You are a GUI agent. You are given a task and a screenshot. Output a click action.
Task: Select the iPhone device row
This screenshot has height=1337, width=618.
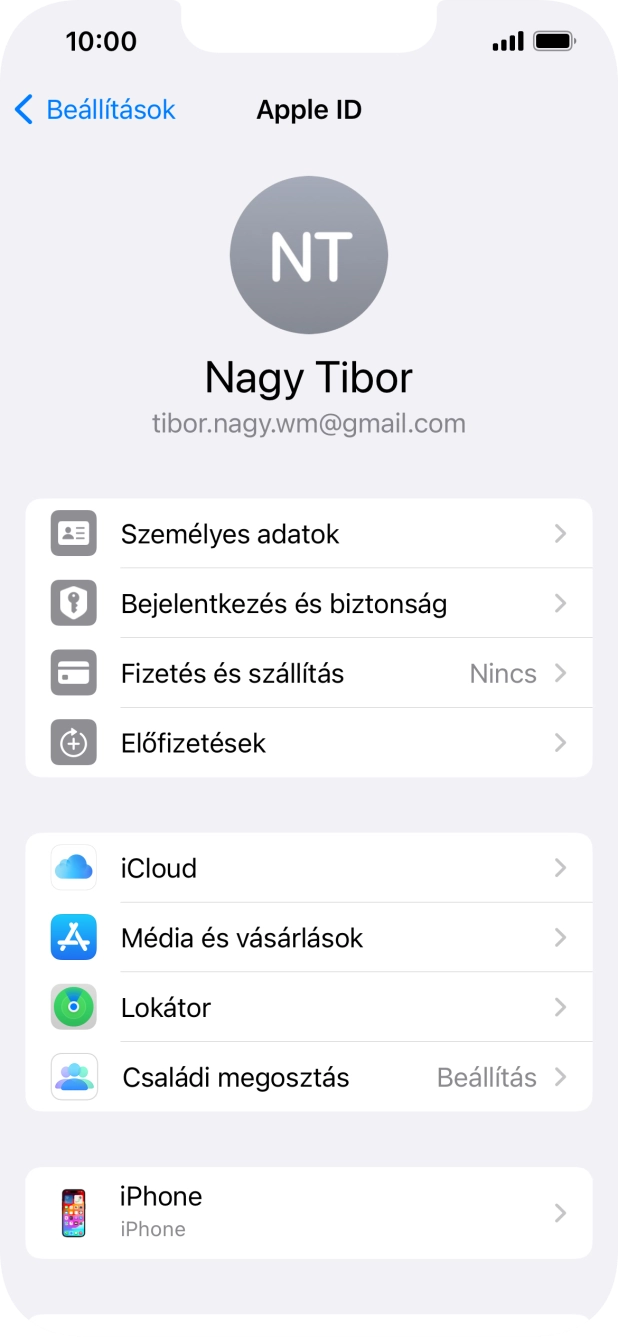[309, 1212]
